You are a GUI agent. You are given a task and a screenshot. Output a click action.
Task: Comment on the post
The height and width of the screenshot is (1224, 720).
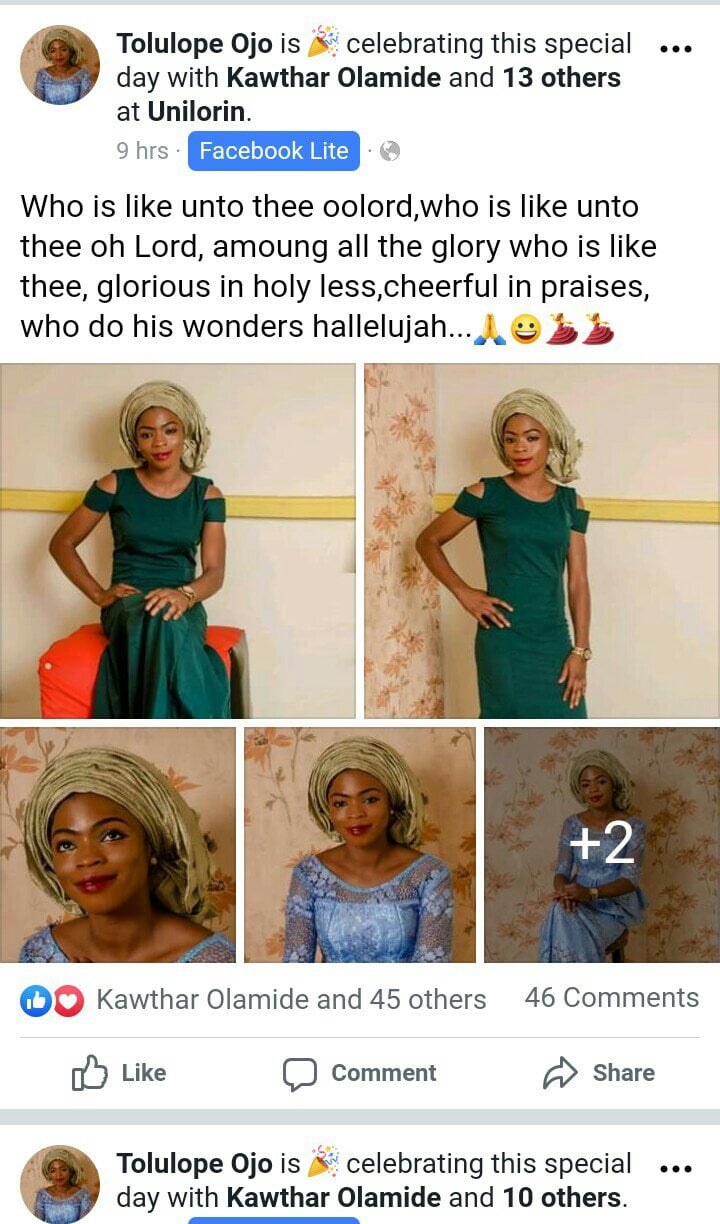coord(359,1073)
